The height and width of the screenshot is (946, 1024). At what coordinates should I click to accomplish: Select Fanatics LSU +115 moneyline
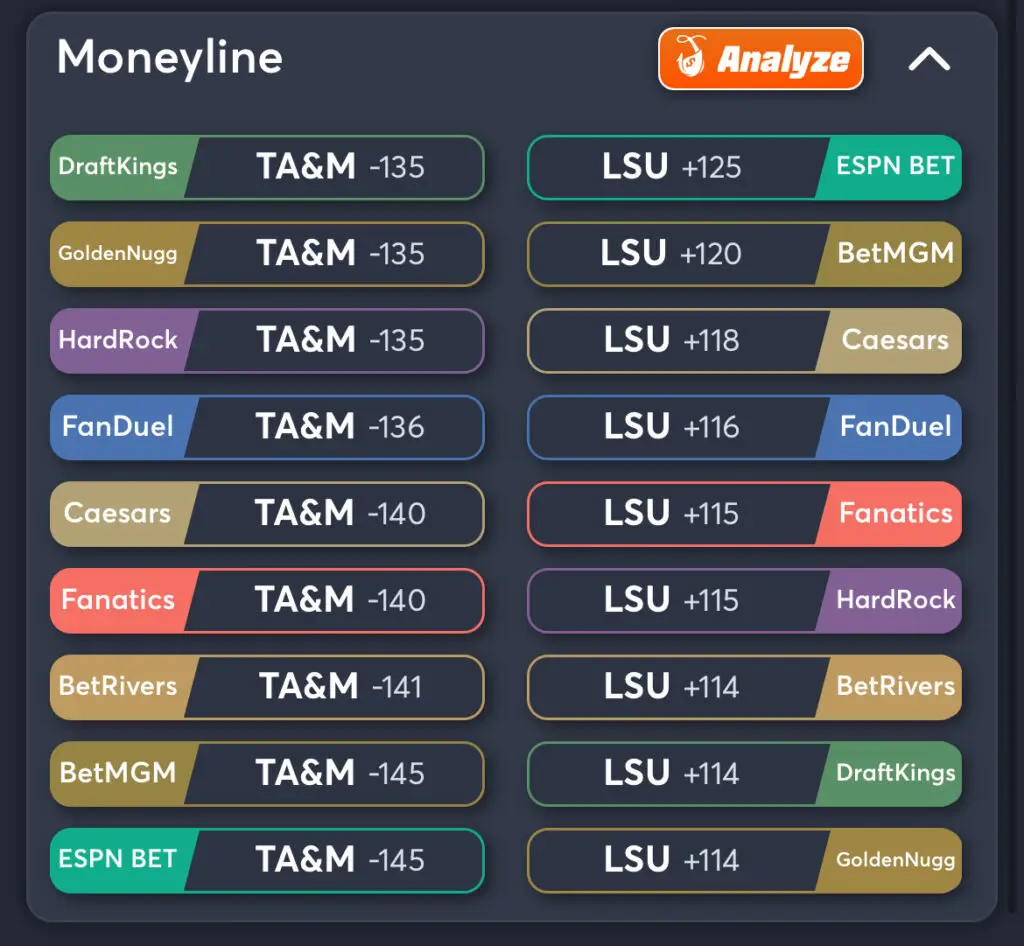pos(744,514)
